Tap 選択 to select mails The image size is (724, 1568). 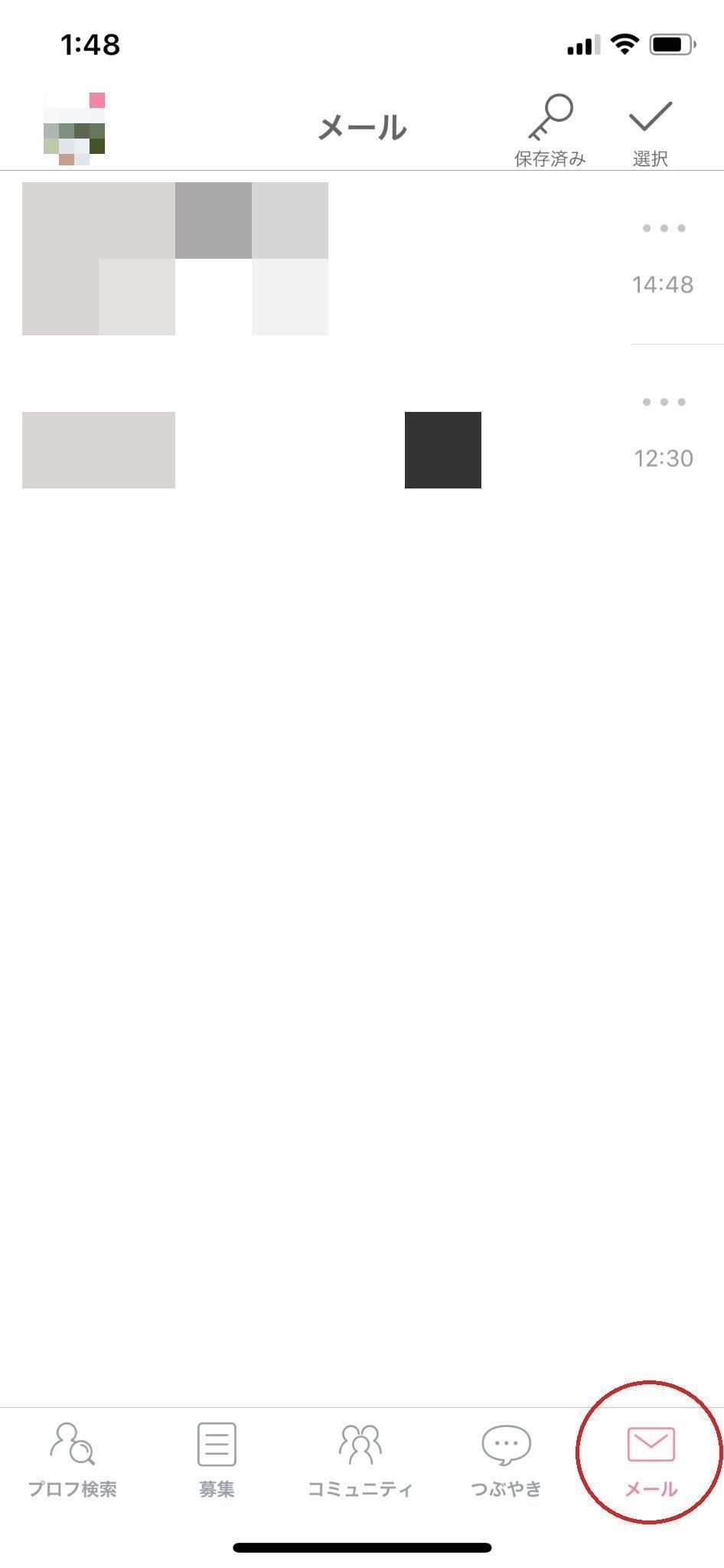(650, 130)
